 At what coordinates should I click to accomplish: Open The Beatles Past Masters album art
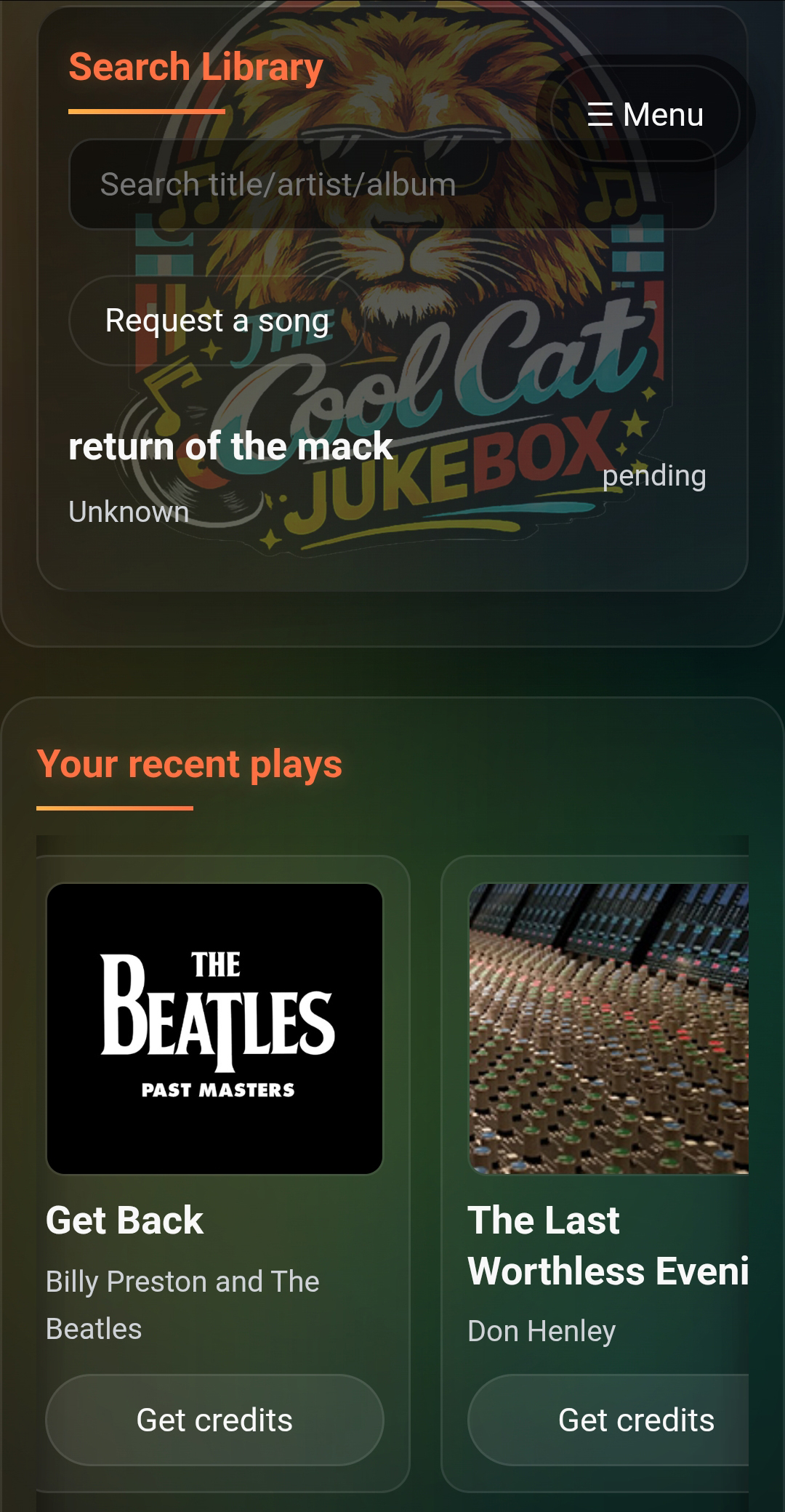pyautogui.click(x=215, y=1029)
